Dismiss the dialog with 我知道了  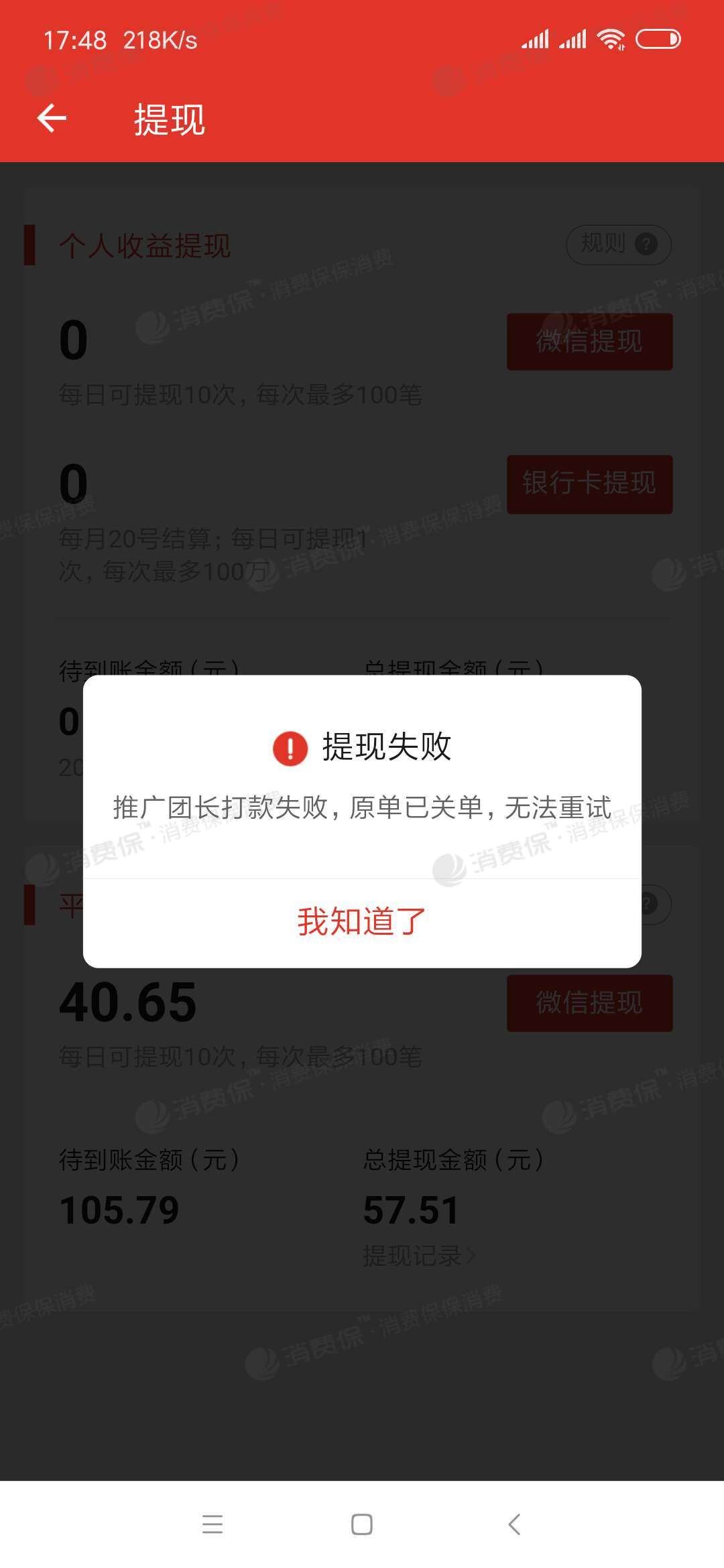pyautogui.click(x=362, y=922)
